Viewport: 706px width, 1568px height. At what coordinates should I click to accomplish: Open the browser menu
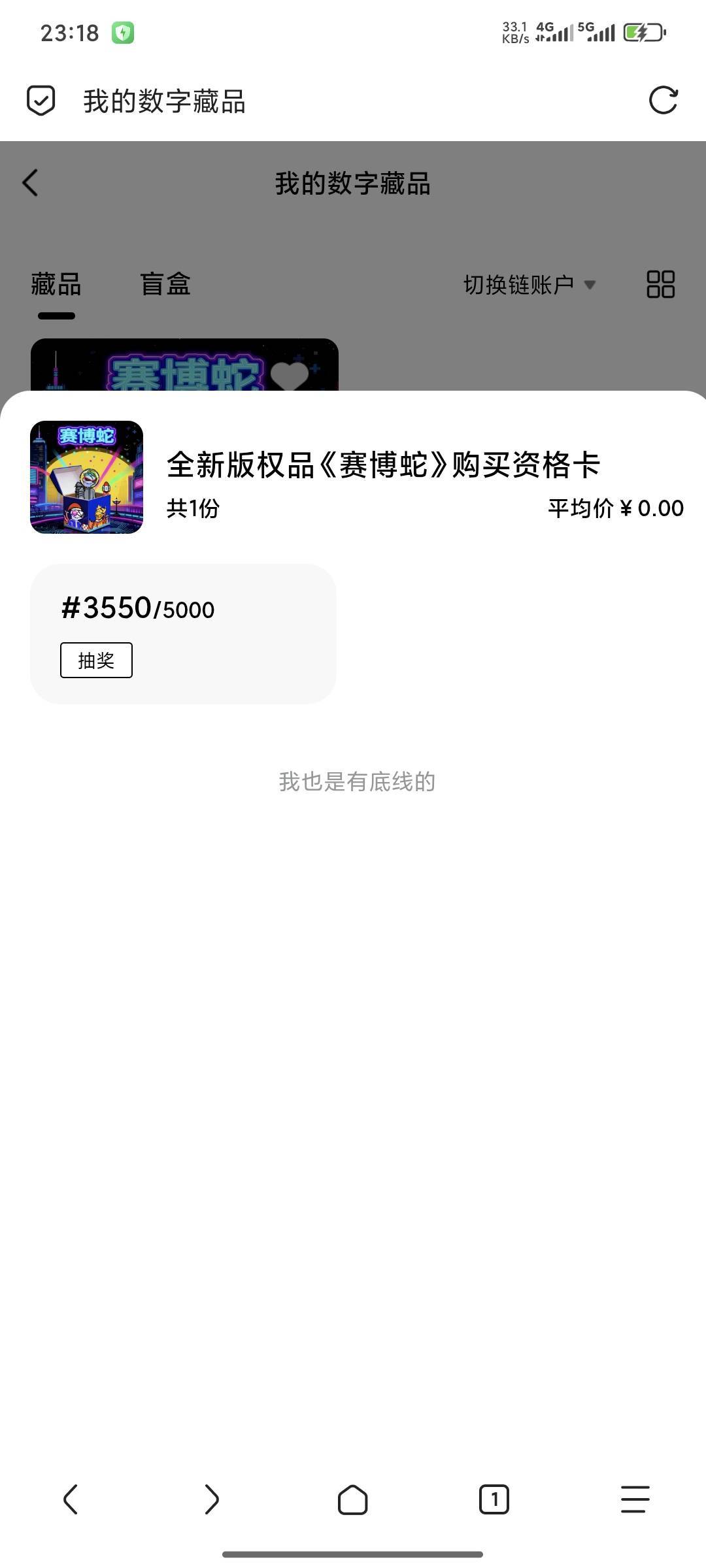point(635,1499)
